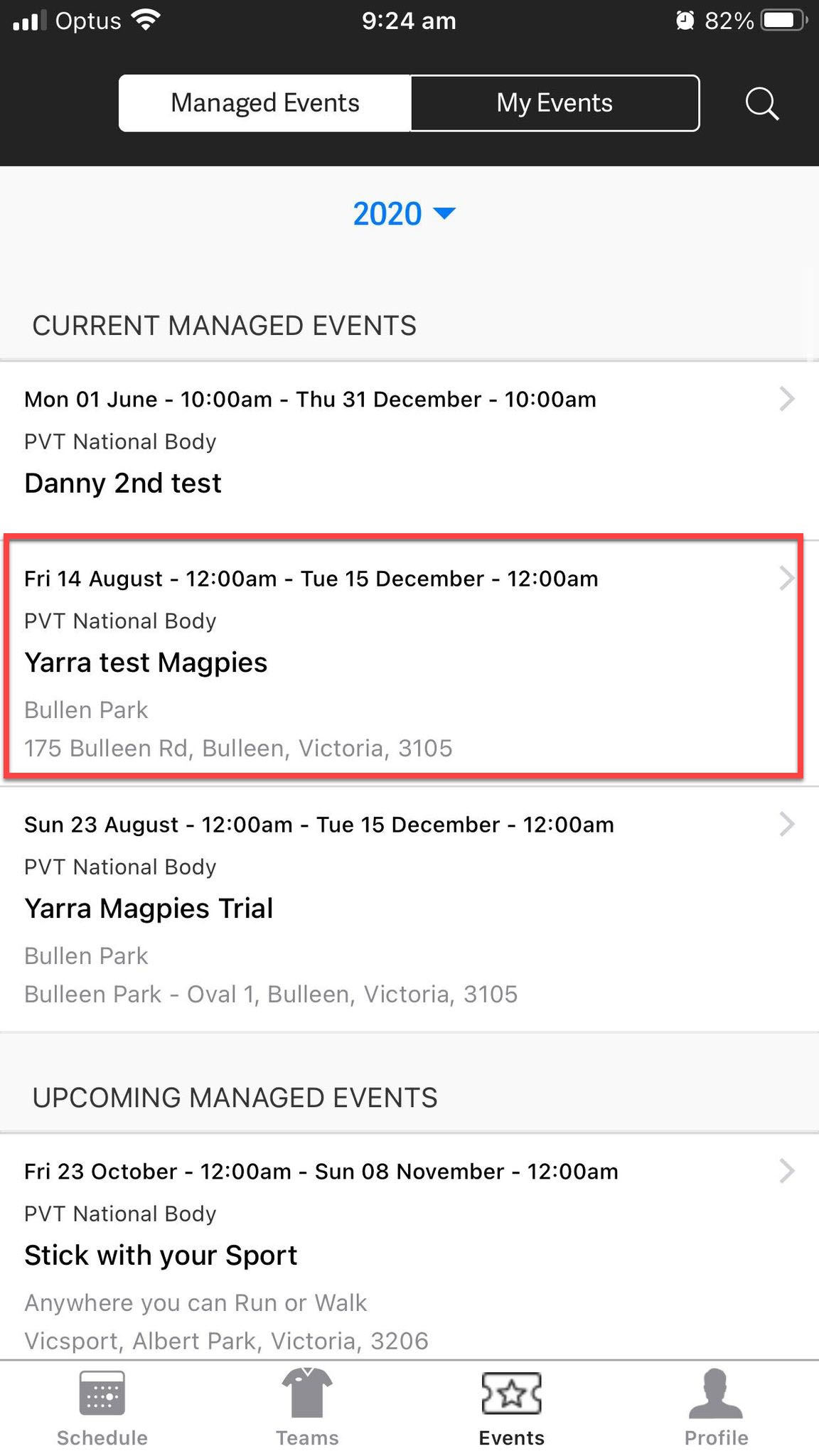
Task: Select the Events bottom tab
Action: [x=512, y=1408]
